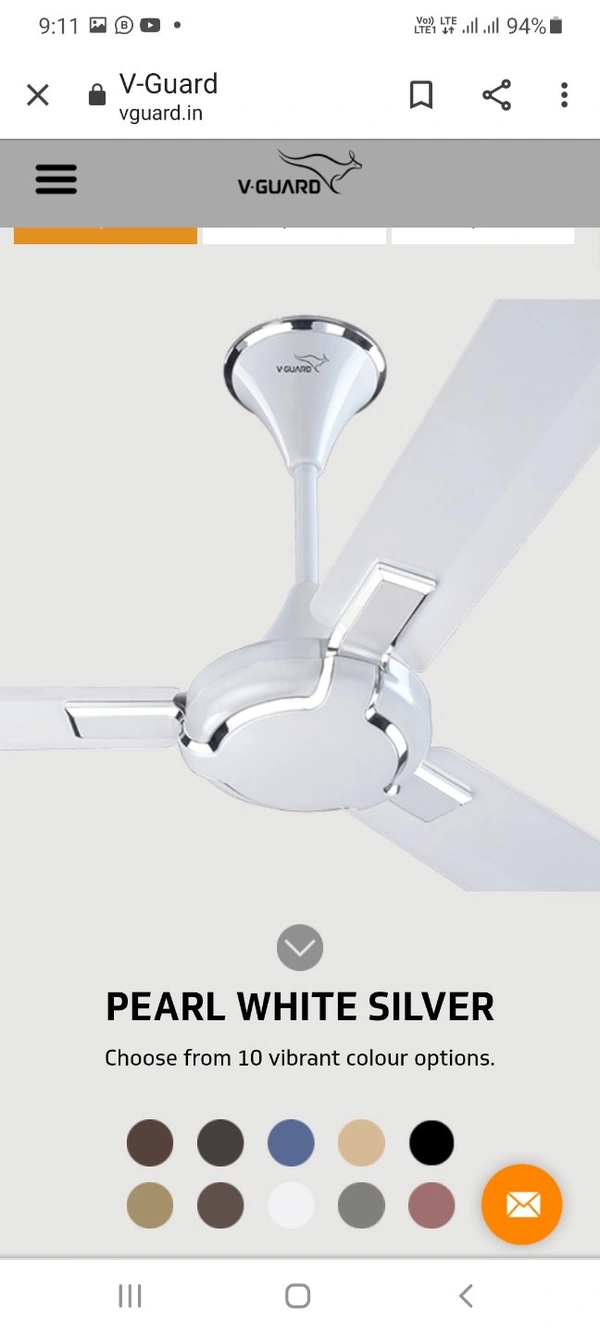Share the current web page
600x1333 pixels.
click(496, 95)
